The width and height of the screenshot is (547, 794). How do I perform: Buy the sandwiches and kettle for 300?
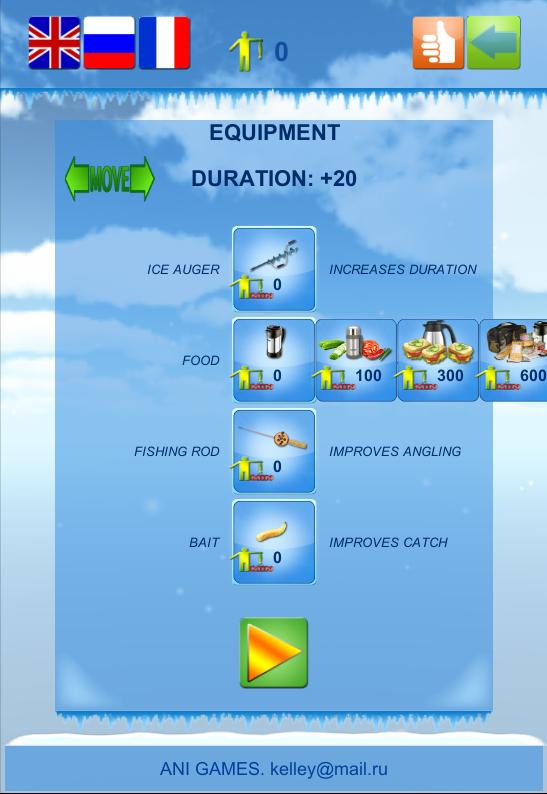pyautogui.click(x=438, y=360)
